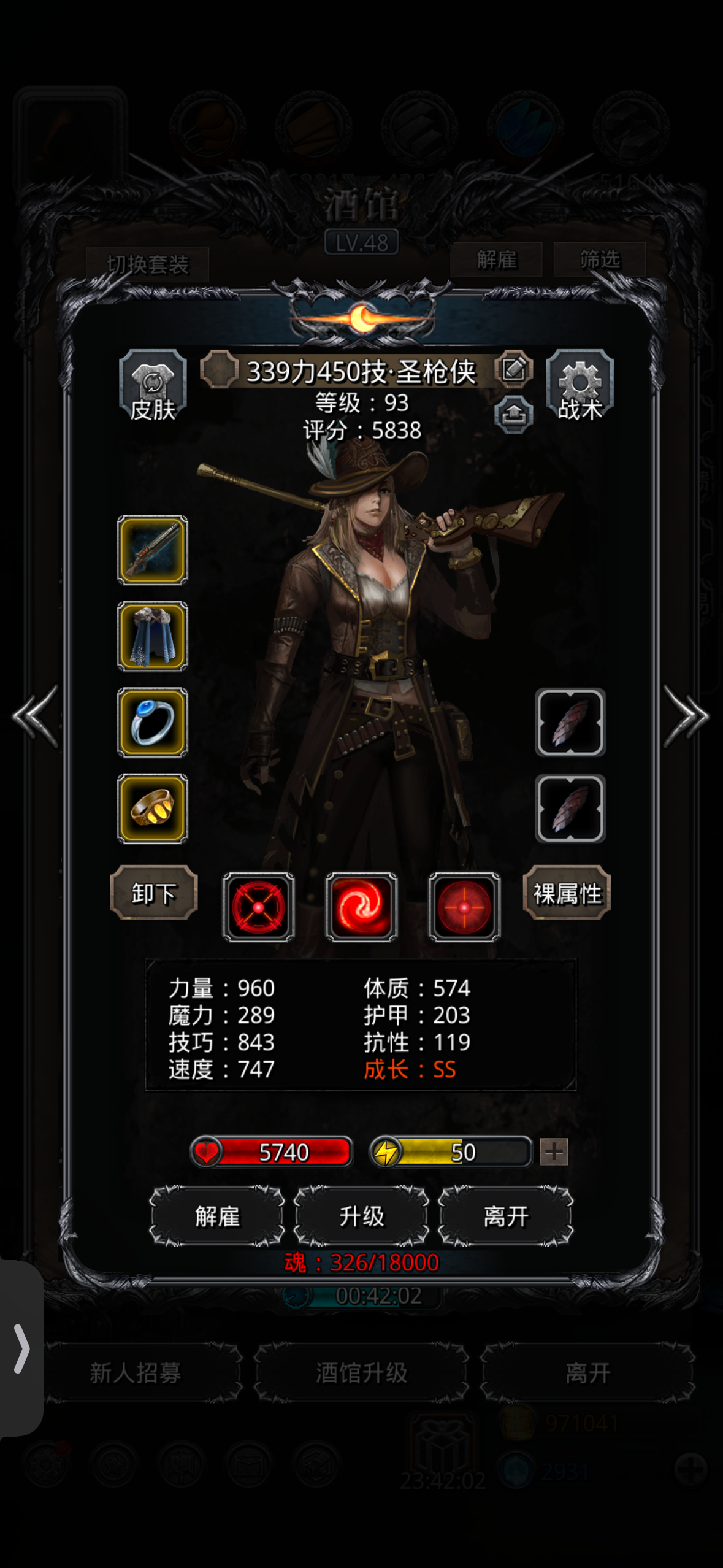Image resolution: width=723 pixels, height=1568 pixels.
Task: Click the pencil icon to edit hero name
Action: [514, 369]
